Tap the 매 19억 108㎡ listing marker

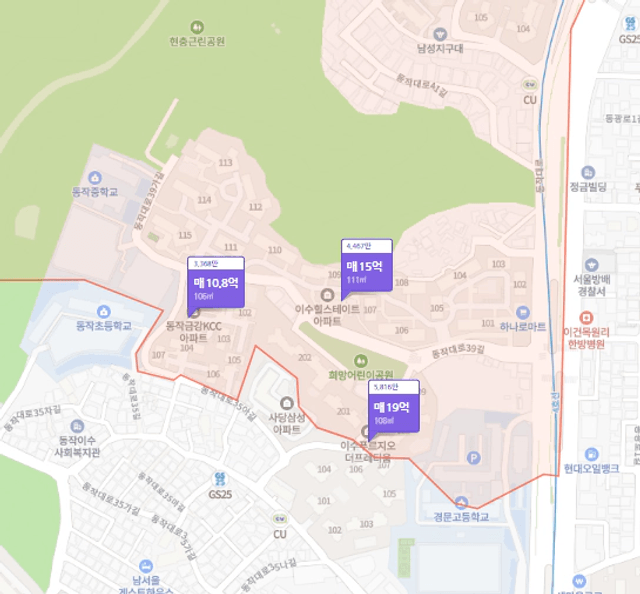[392, 412]
